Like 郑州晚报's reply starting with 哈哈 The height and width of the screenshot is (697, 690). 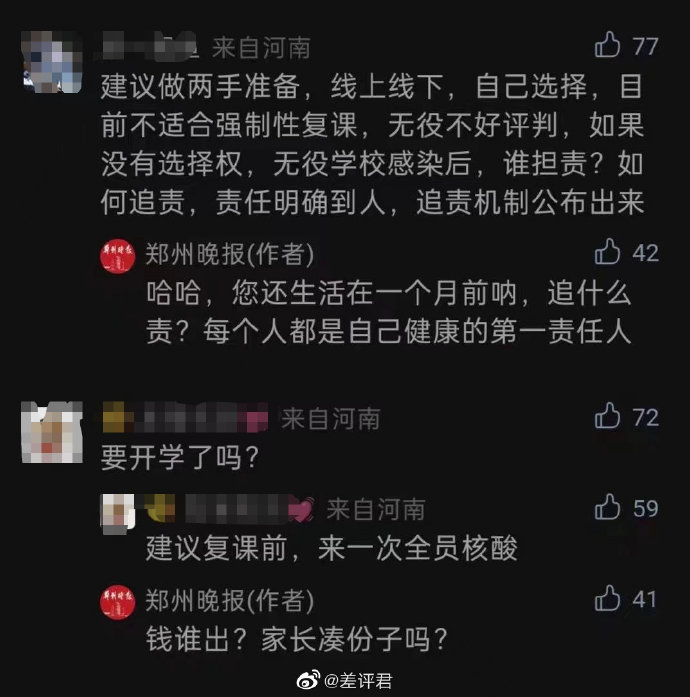point(607,253)
